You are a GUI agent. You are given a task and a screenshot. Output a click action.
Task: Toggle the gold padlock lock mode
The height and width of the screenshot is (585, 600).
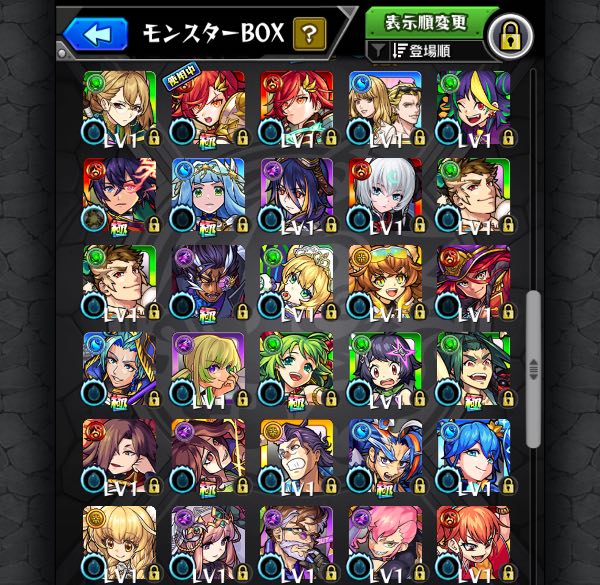point(510,35)
